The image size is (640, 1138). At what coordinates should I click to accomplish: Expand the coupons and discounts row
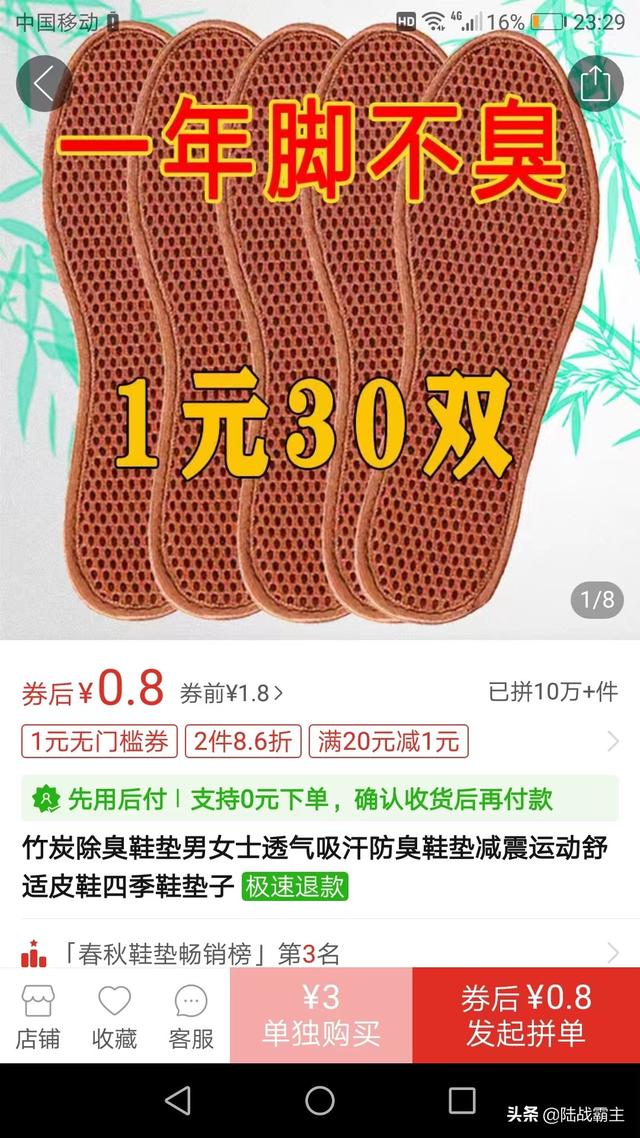tap(614, 741)
